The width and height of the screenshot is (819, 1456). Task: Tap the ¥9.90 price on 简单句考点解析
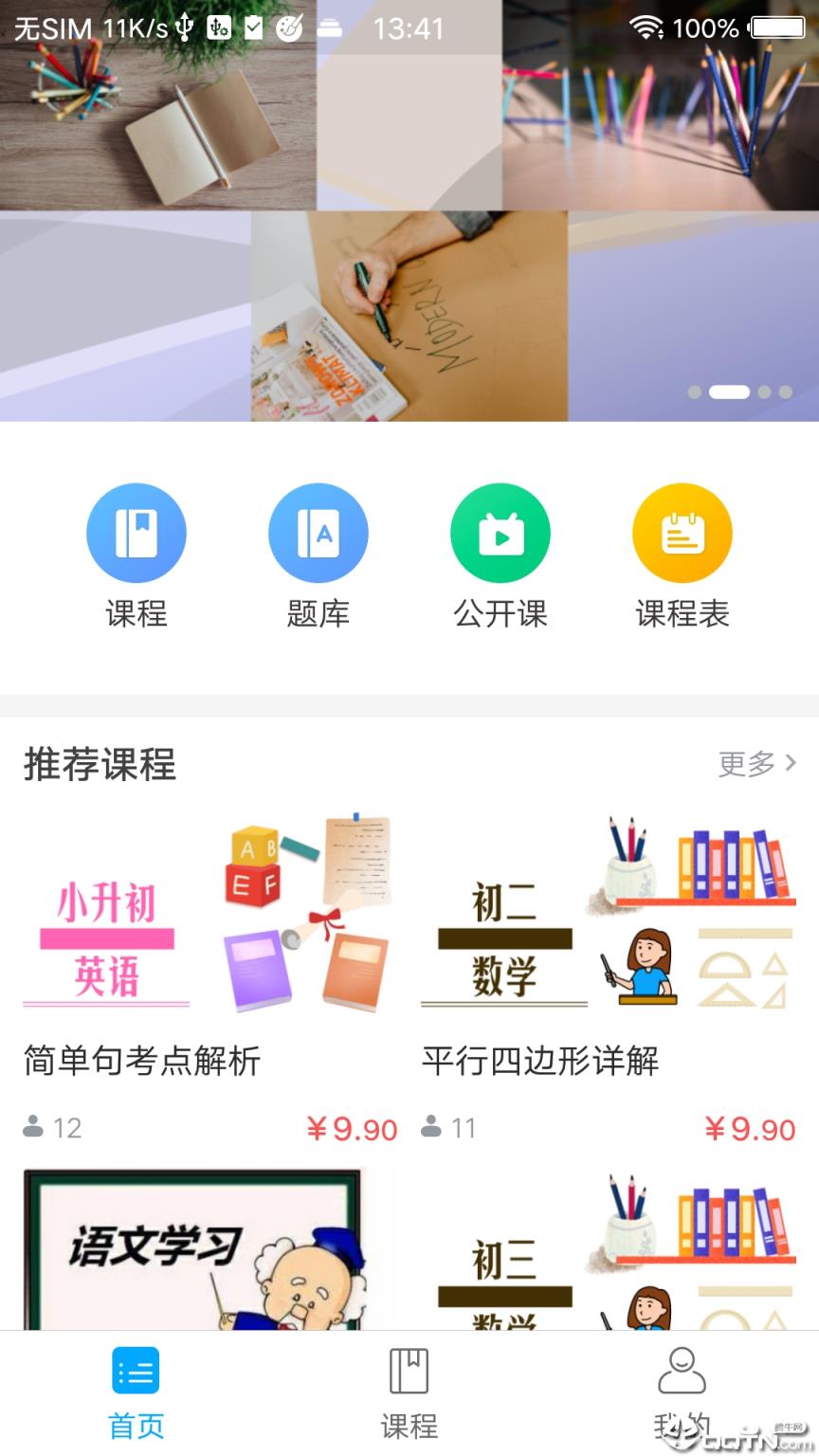coord(353,1128)
